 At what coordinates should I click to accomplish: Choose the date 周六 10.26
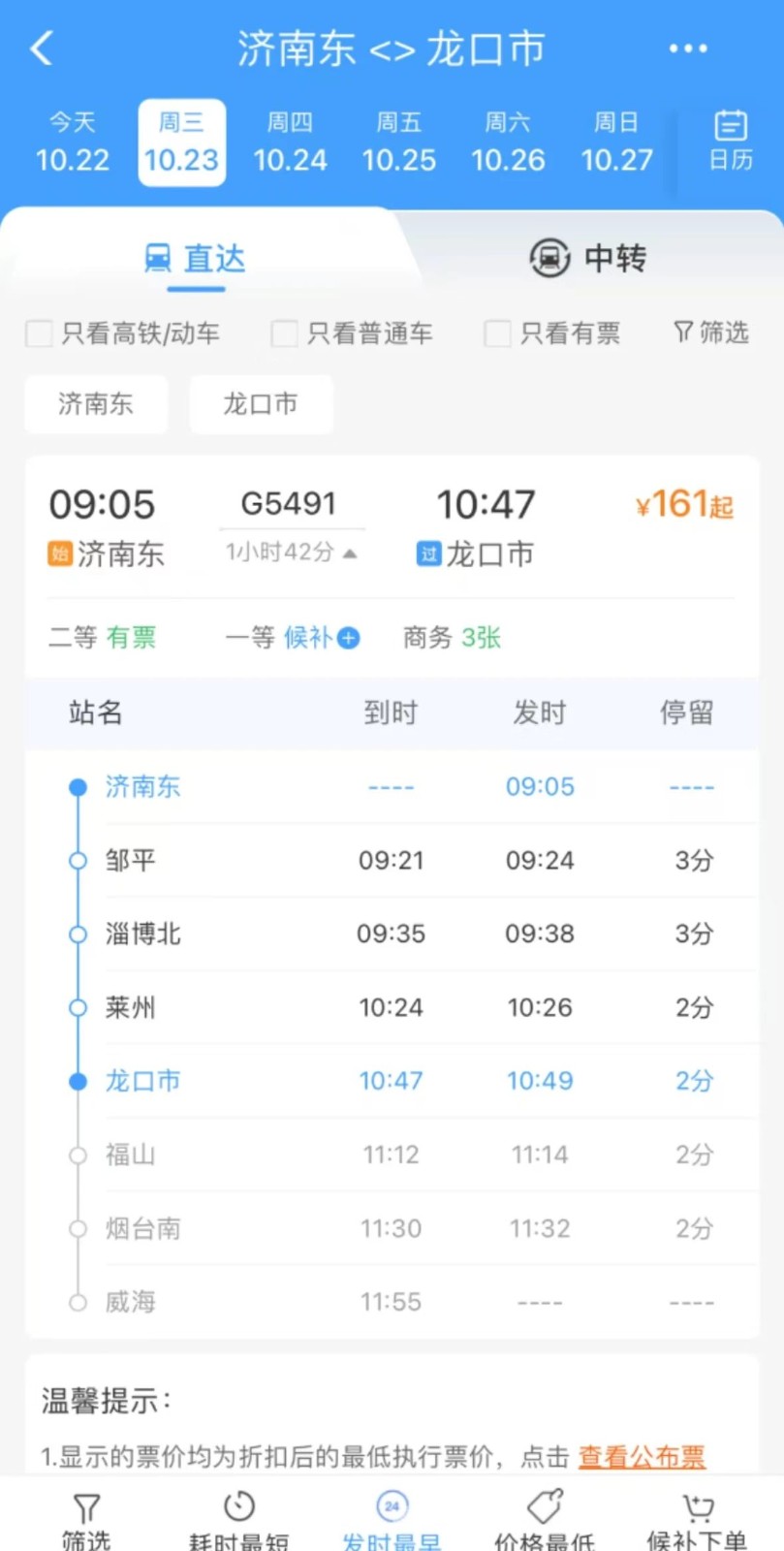coord(508,142)
